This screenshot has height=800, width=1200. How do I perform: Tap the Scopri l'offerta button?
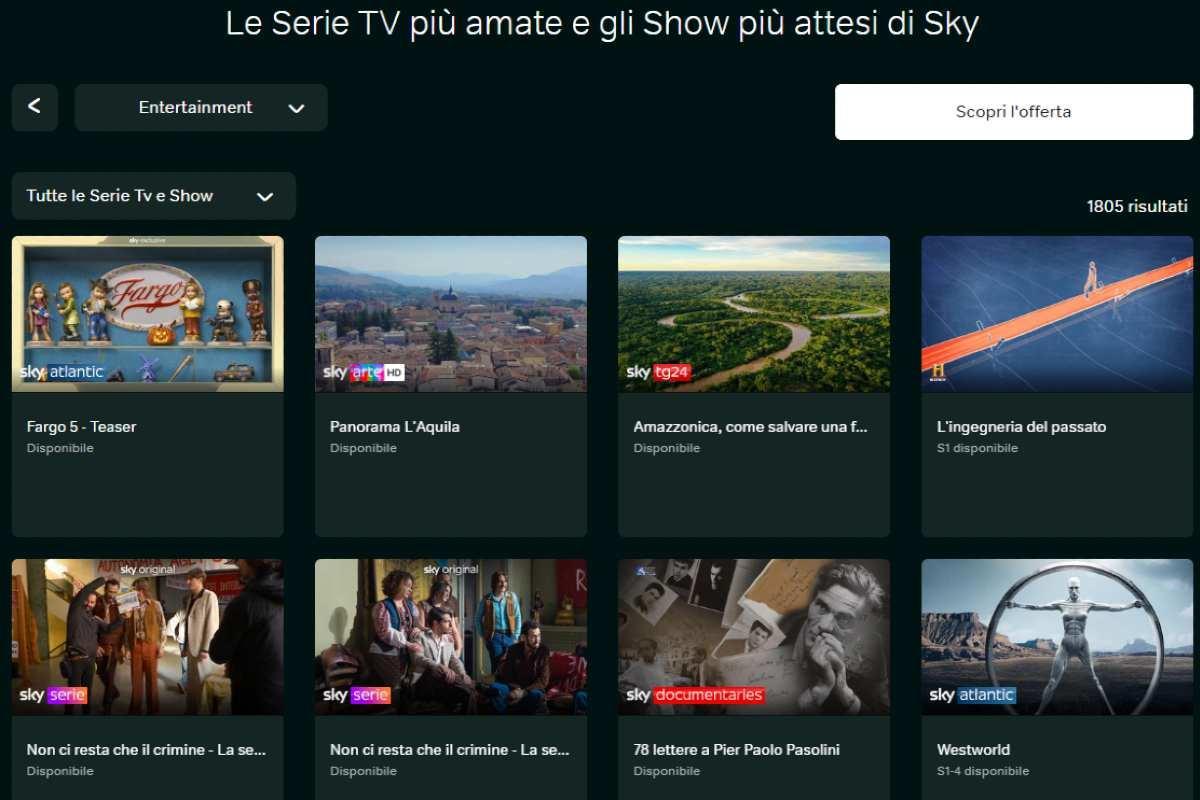1013,112
